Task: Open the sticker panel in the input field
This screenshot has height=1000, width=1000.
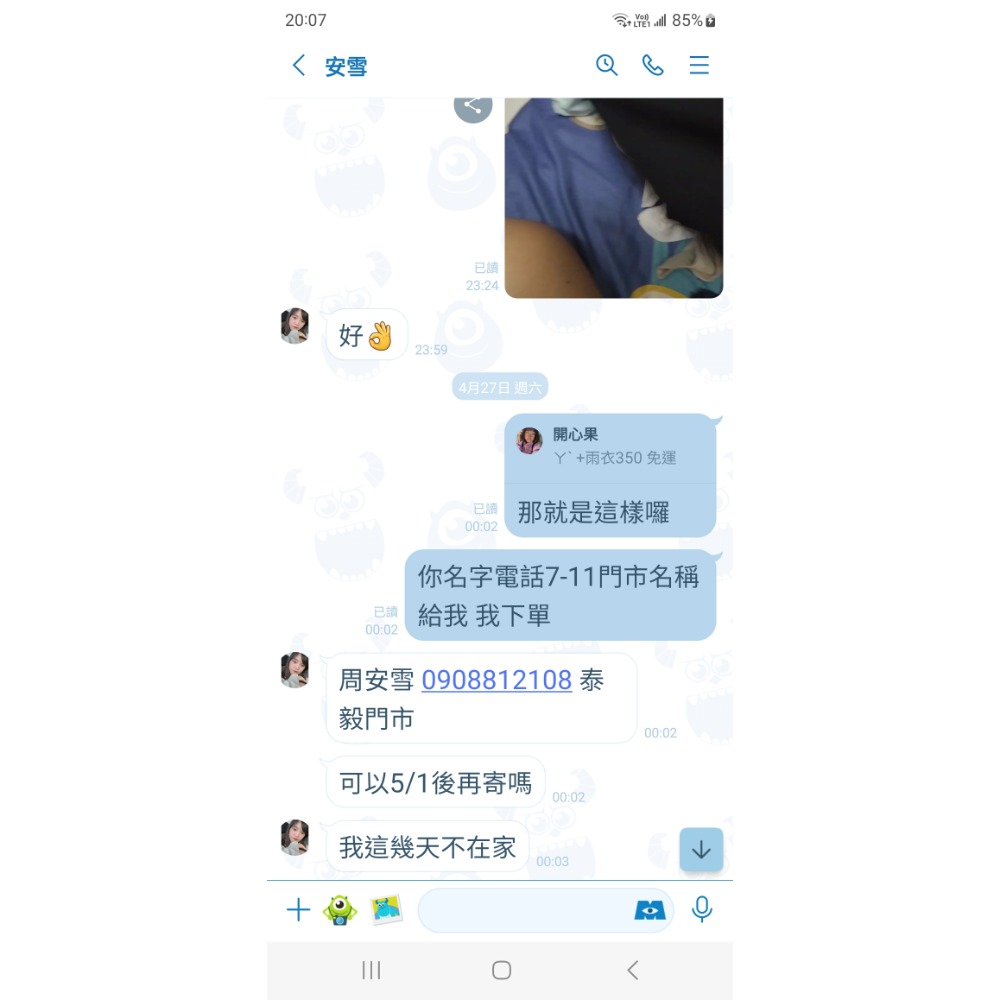Action: [x=650, y=911]
